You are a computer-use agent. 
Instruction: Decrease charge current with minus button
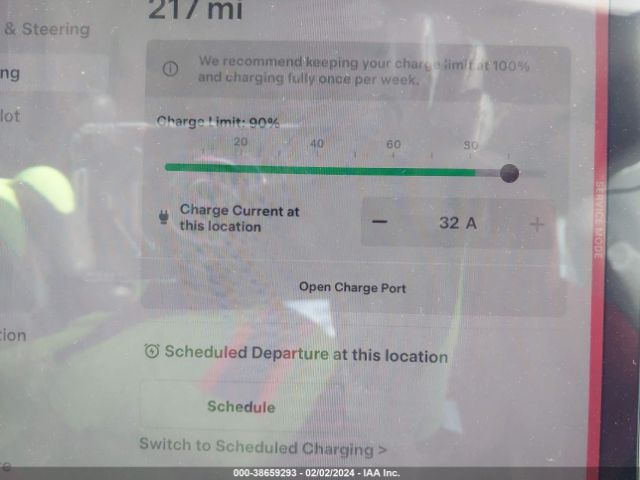tap(379, 222)
